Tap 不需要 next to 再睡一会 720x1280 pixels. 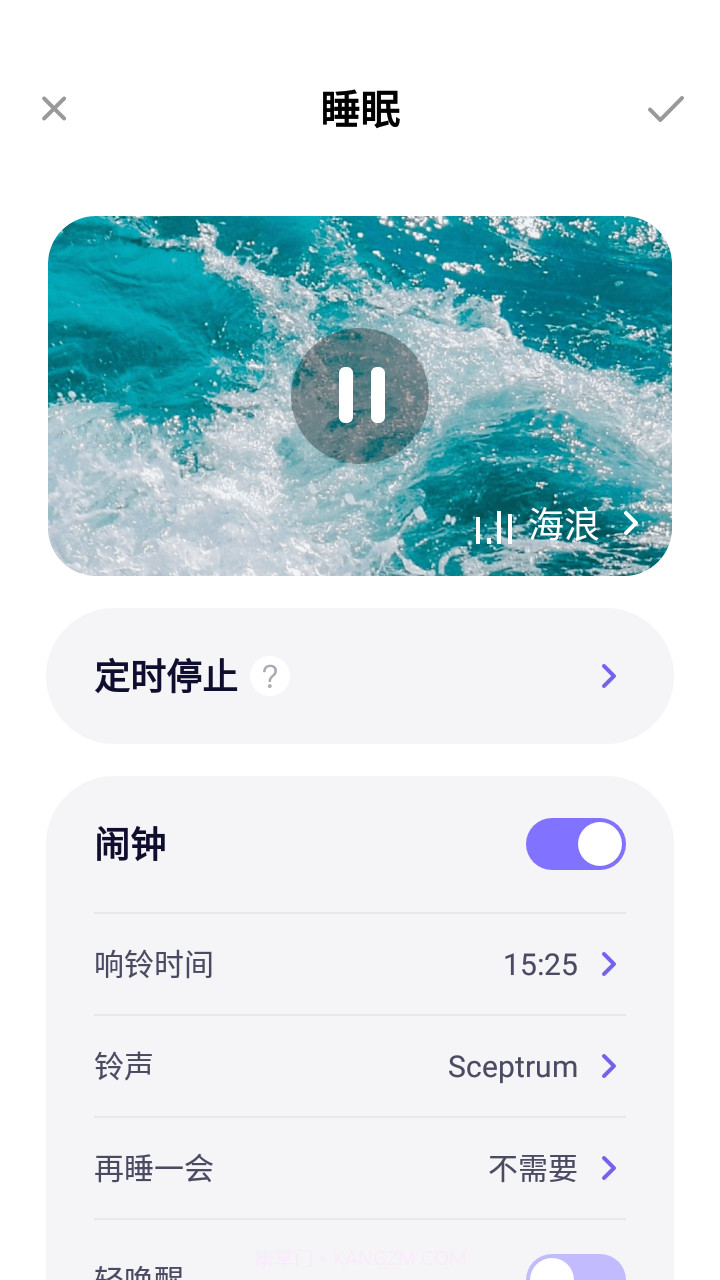point(531,1168)
